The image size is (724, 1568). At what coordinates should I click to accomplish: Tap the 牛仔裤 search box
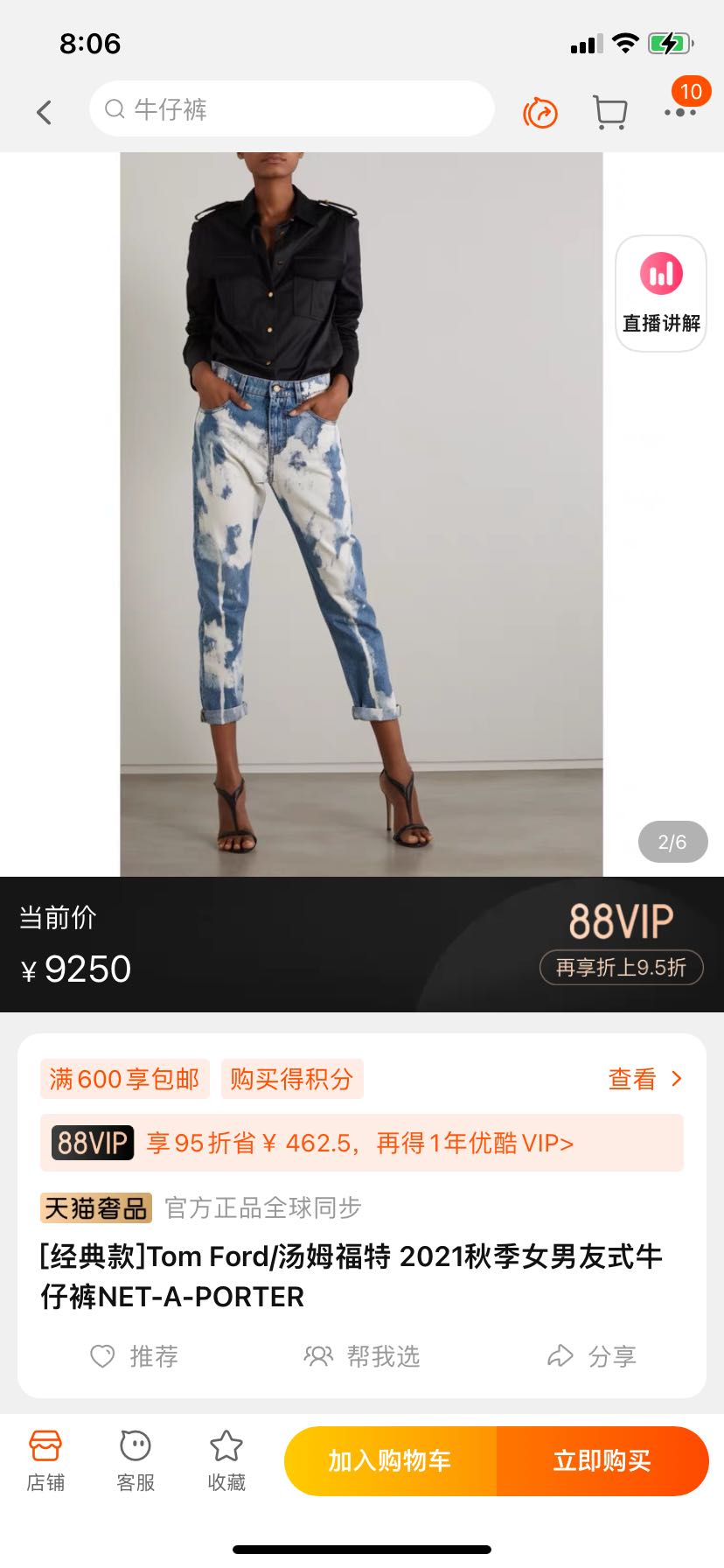point(292,108)
